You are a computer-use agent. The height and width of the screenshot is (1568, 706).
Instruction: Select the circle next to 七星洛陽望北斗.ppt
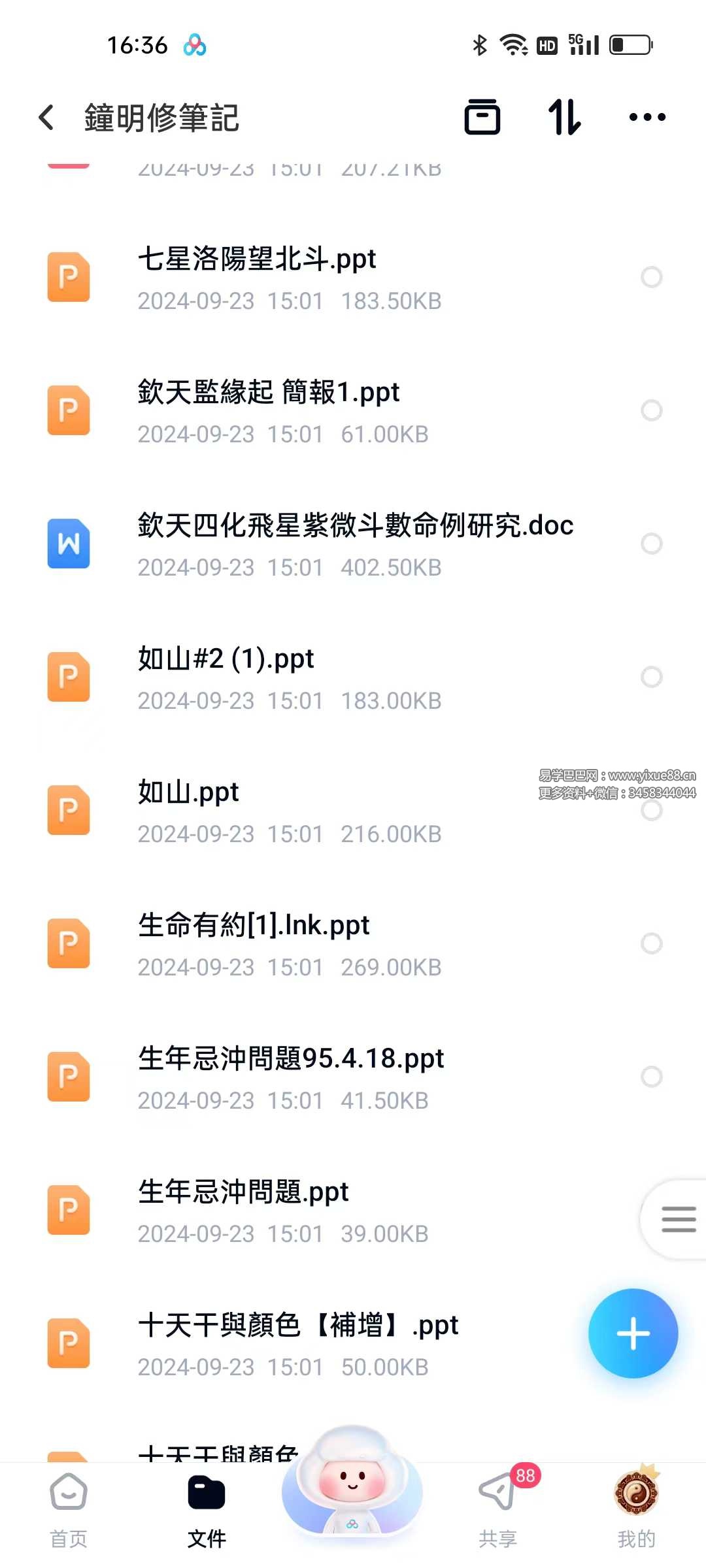tap(652, 277)
